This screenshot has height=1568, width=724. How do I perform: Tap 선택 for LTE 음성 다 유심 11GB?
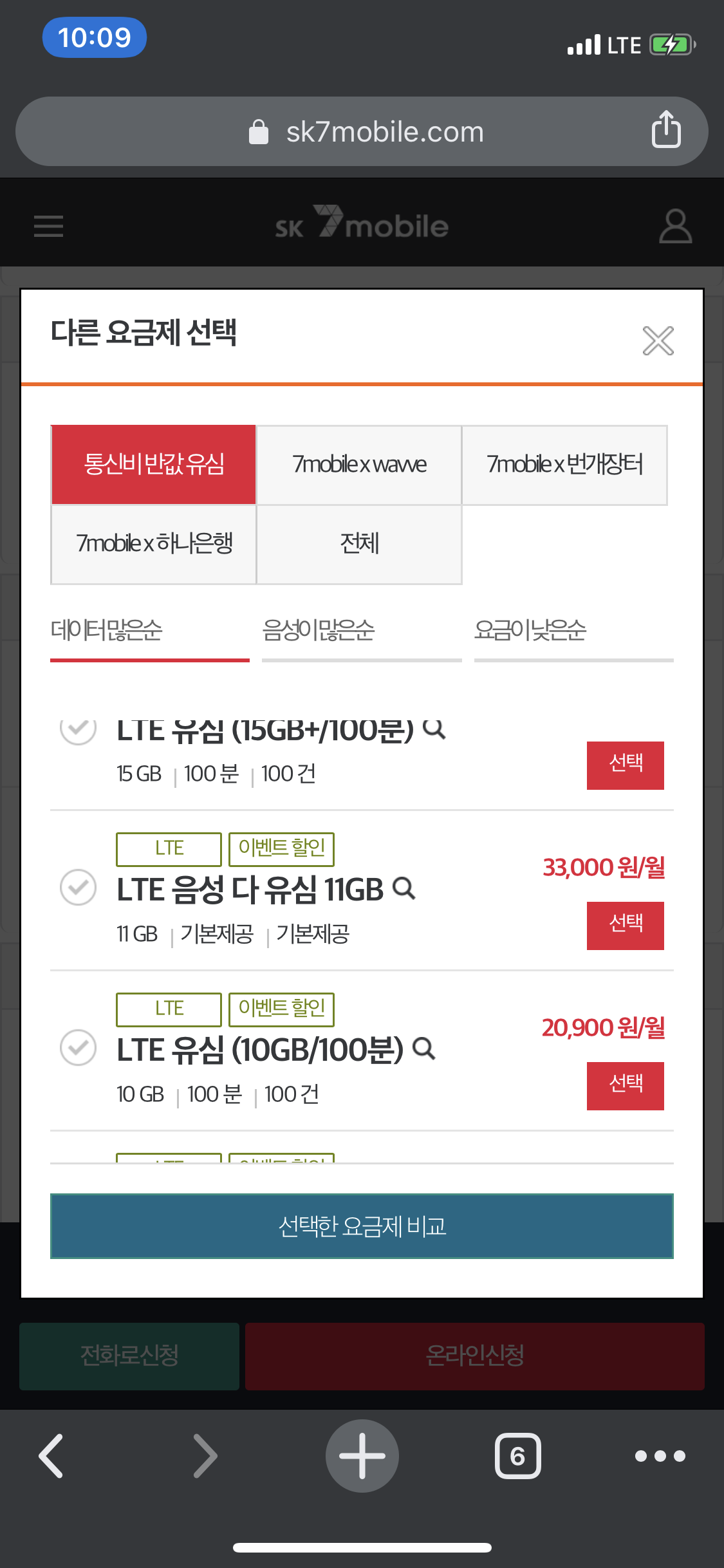[x=626, y=925]
